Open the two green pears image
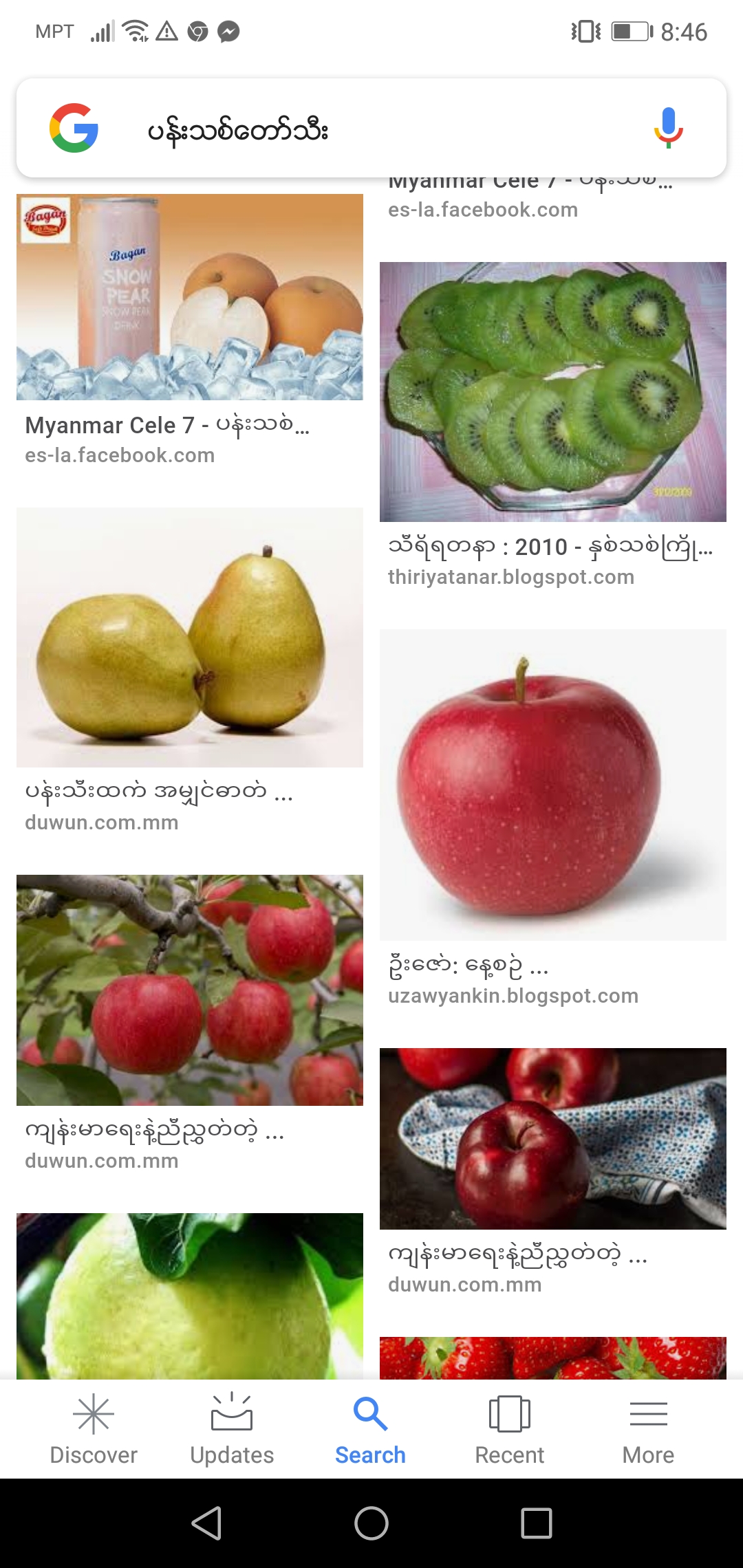 coord(190,638)
